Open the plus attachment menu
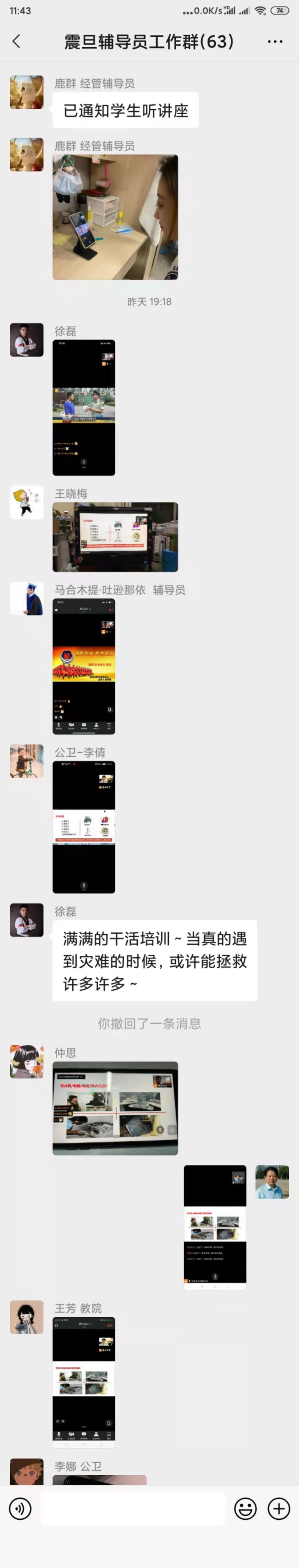Screen dimensions: 299x1568 pos(279,1508)
